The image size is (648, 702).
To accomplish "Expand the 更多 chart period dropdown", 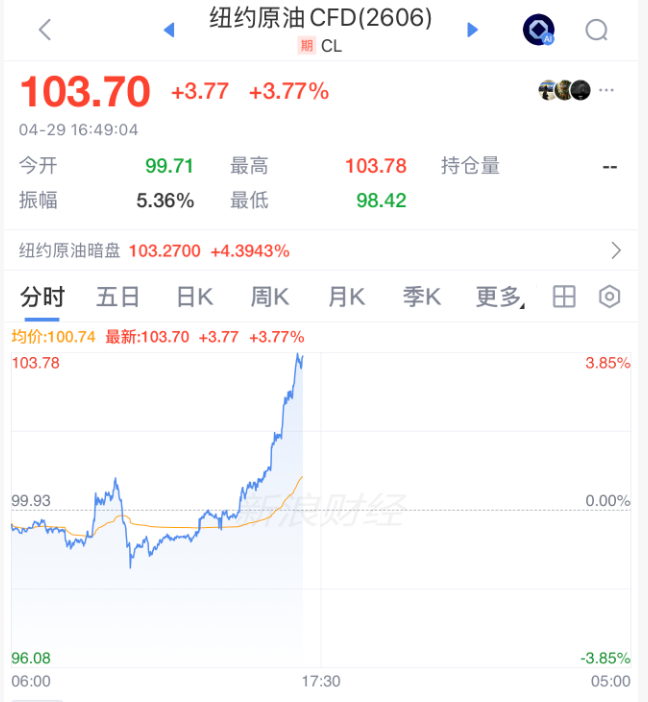I will click(500, 297).
